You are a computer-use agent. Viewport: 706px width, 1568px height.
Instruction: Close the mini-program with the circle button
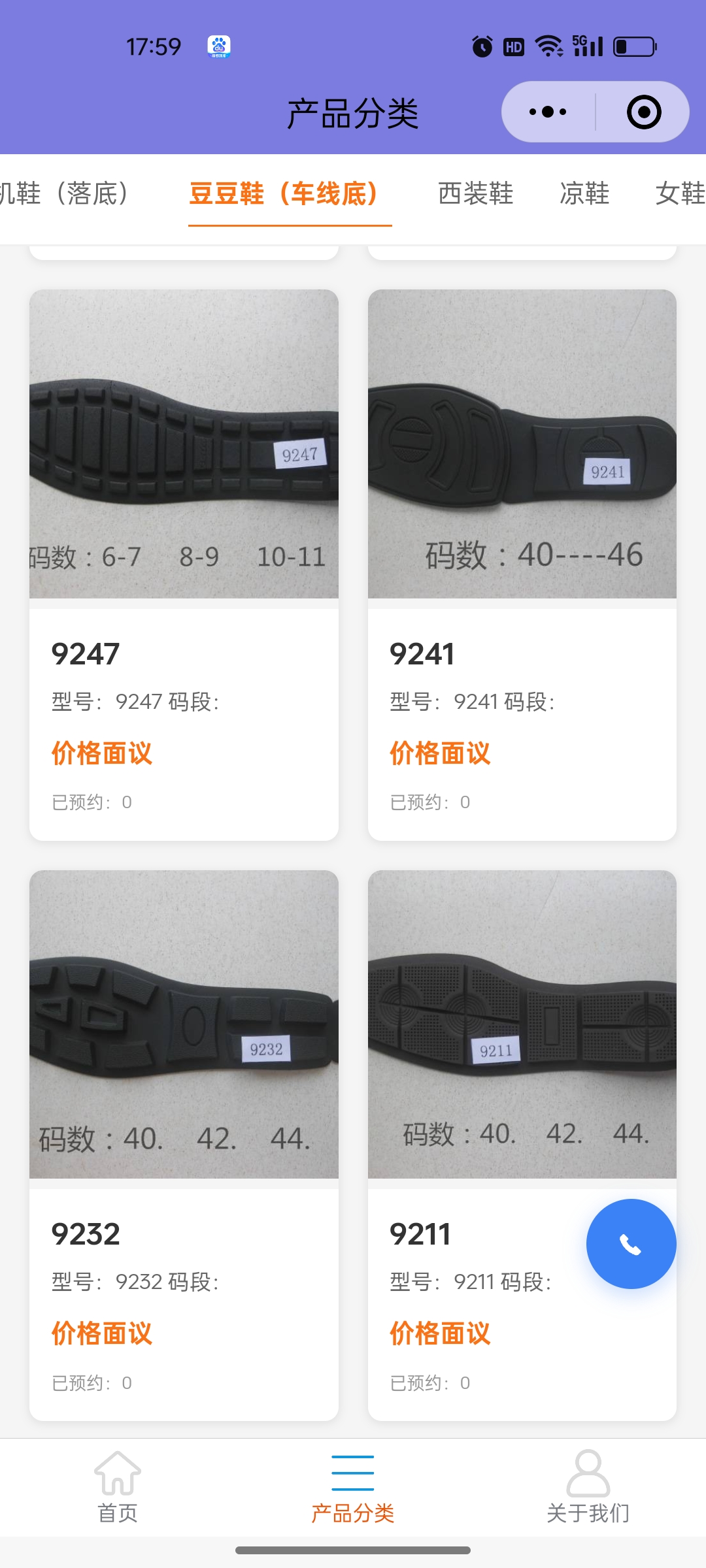(x=643, y=112)
